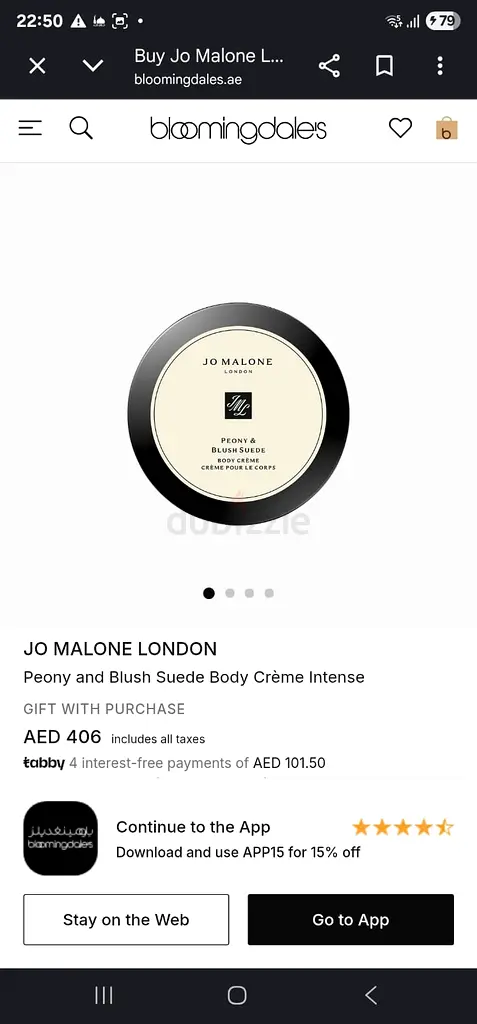
Task: Search the Bloomingdale's site
Action: [81, 128]
